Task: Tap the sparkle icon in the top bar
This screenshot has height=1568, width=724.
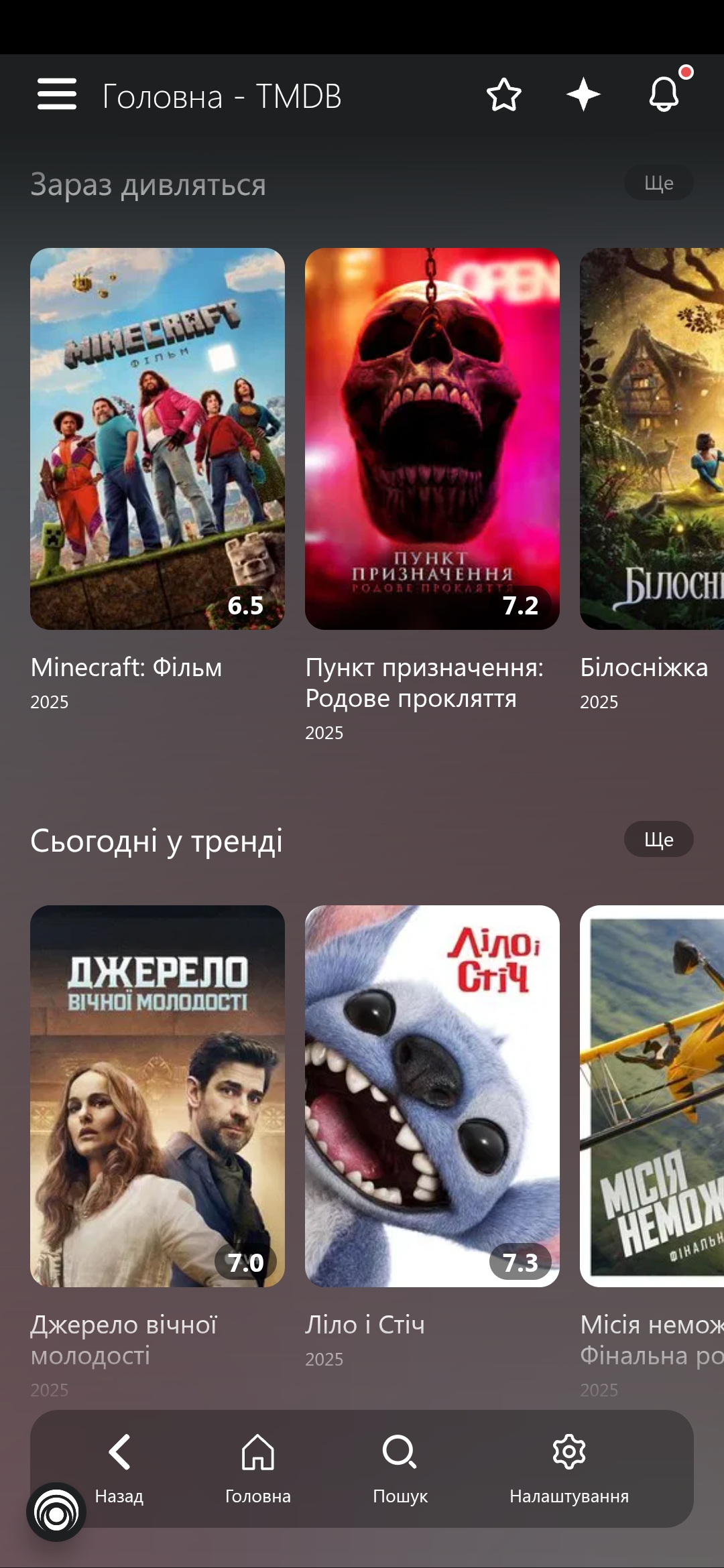Action: tap(583, 94)
